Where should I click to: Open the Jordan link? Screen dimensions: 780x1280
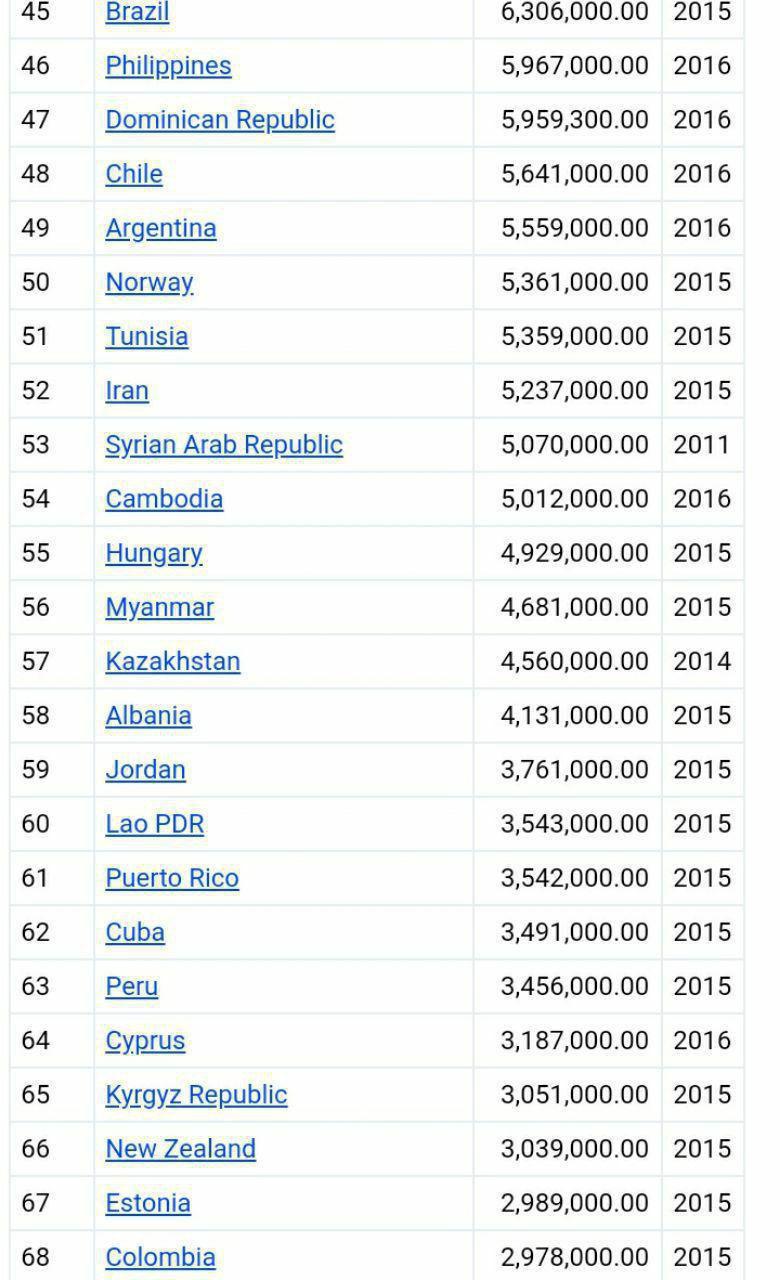145,770
